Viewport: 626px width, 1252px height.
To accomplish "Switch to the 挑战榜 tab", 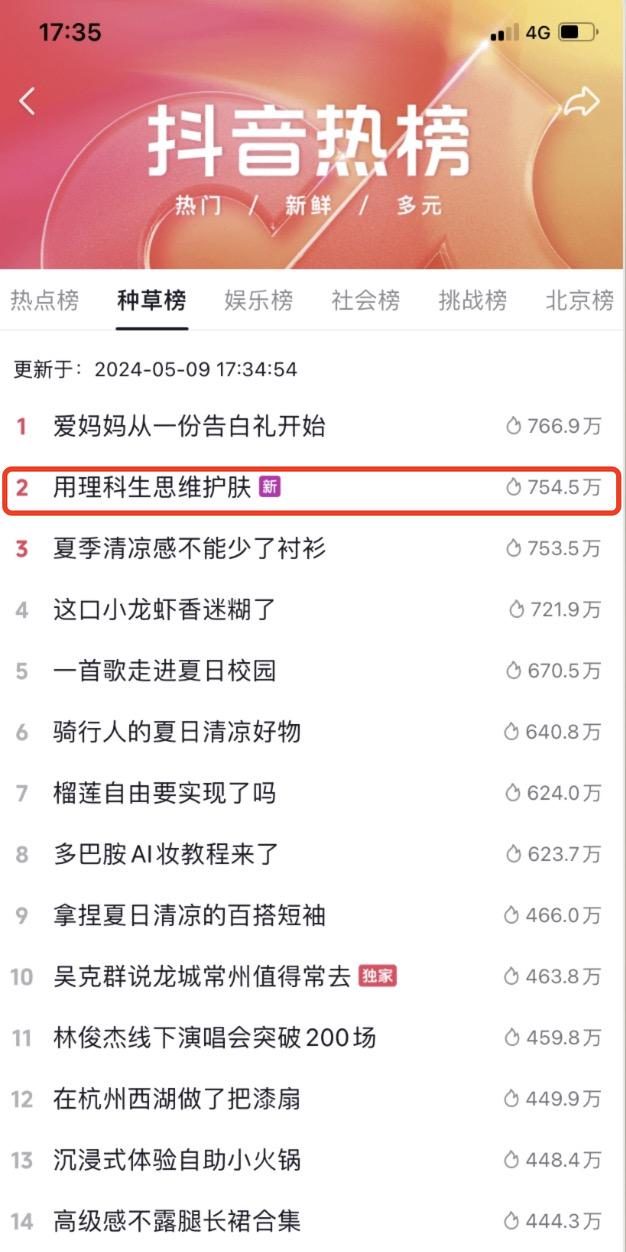I will [x=472, y=300].
